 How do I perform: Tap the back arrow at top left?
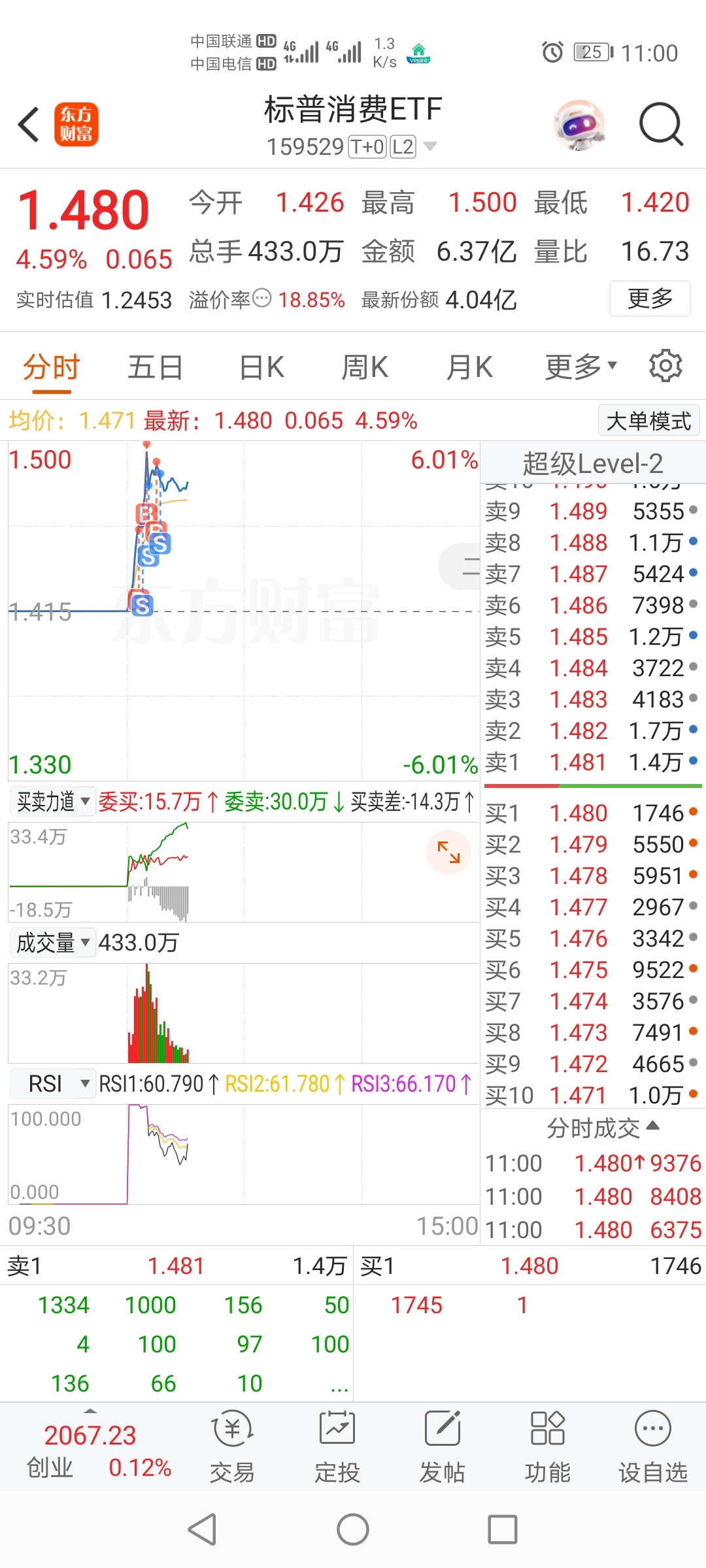(x=27, y=124)
